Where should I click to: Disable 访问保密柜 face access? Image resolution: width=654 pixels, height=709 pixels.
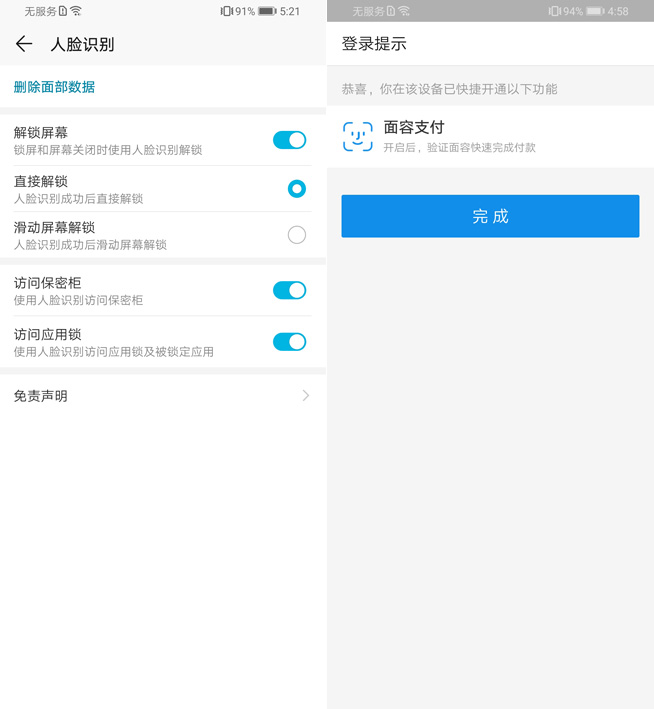289,290
